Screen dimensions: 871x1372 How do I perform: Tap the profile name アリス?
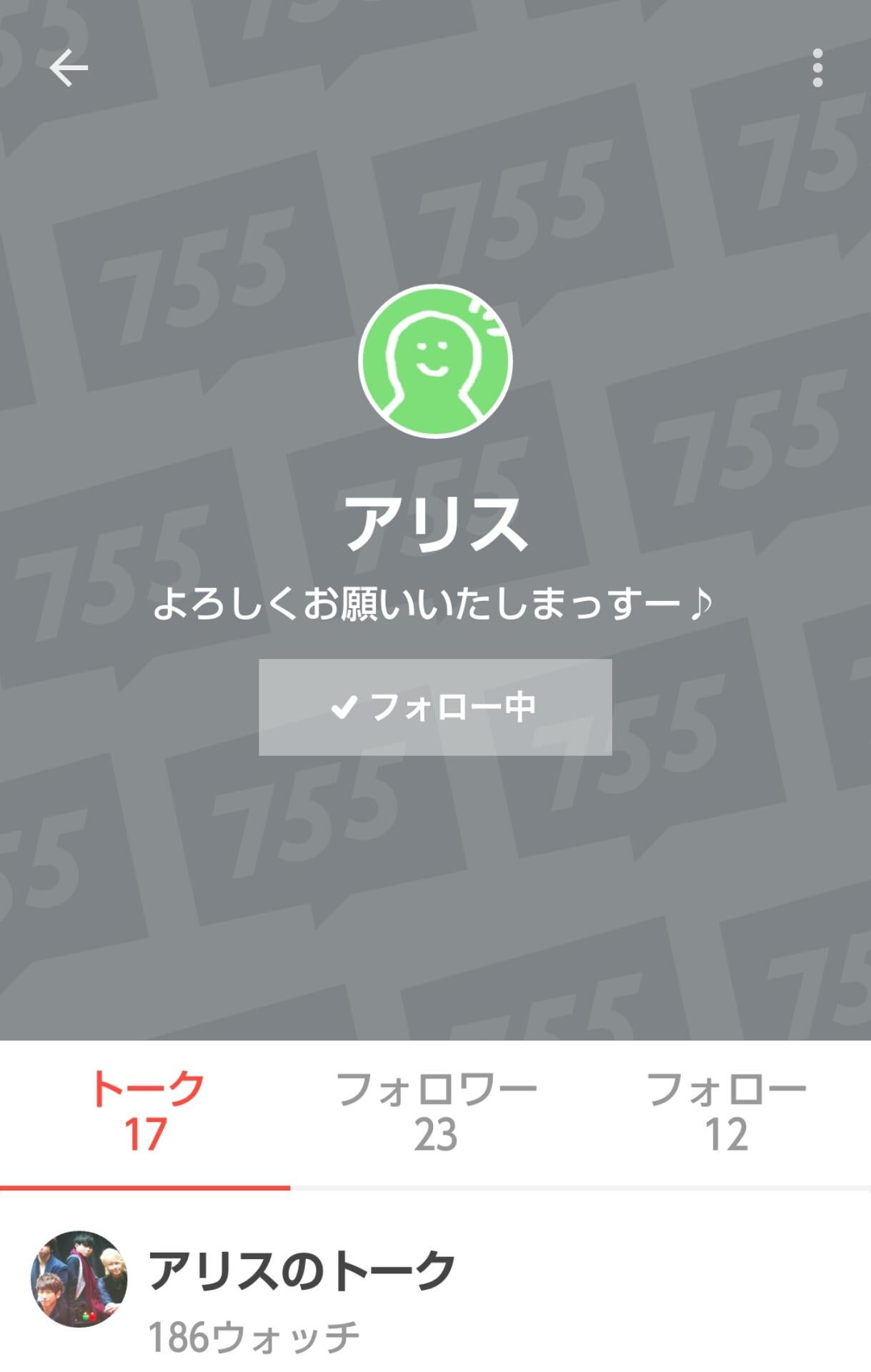[435, 522]
